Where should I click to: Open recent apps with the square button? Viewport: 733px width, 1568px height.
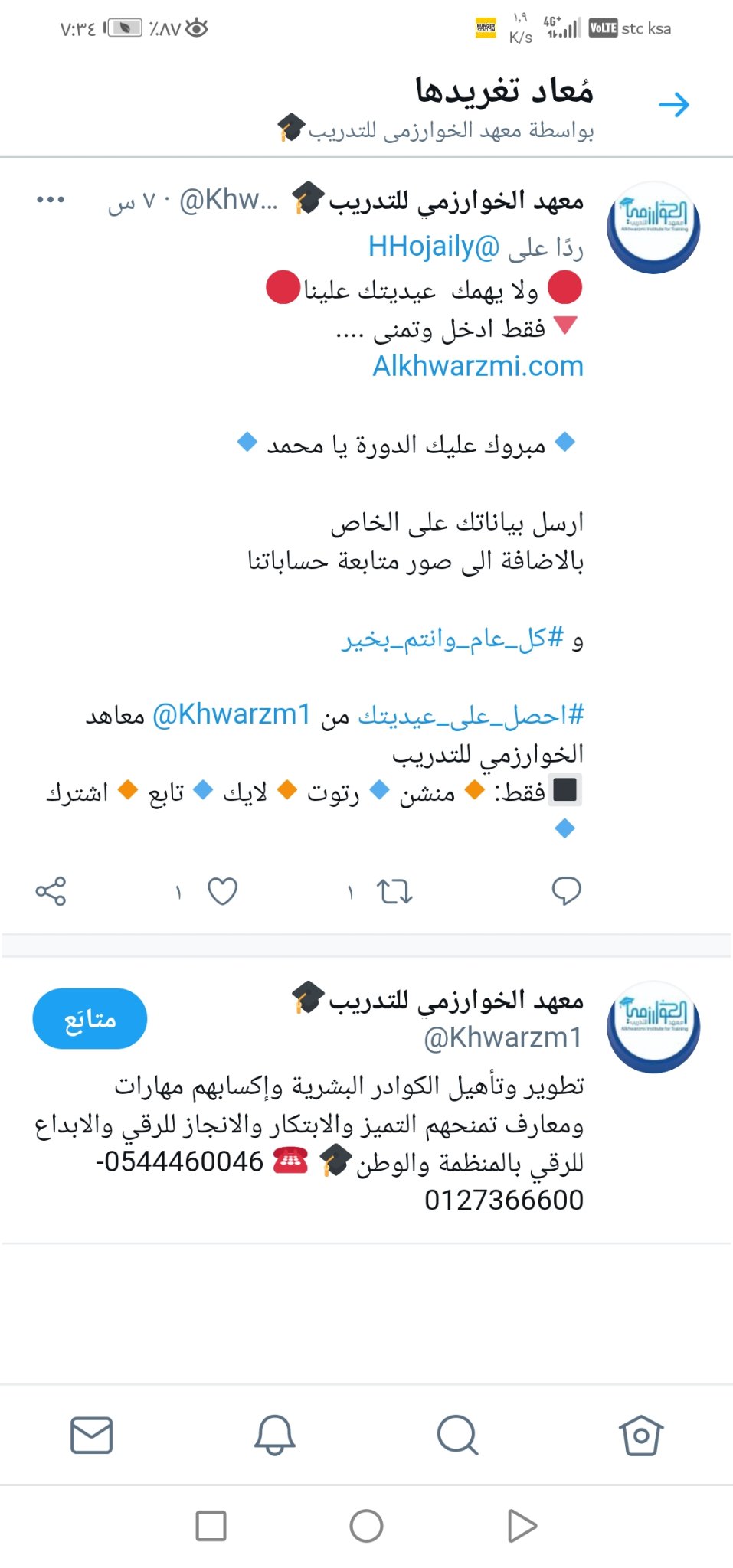211,1526
